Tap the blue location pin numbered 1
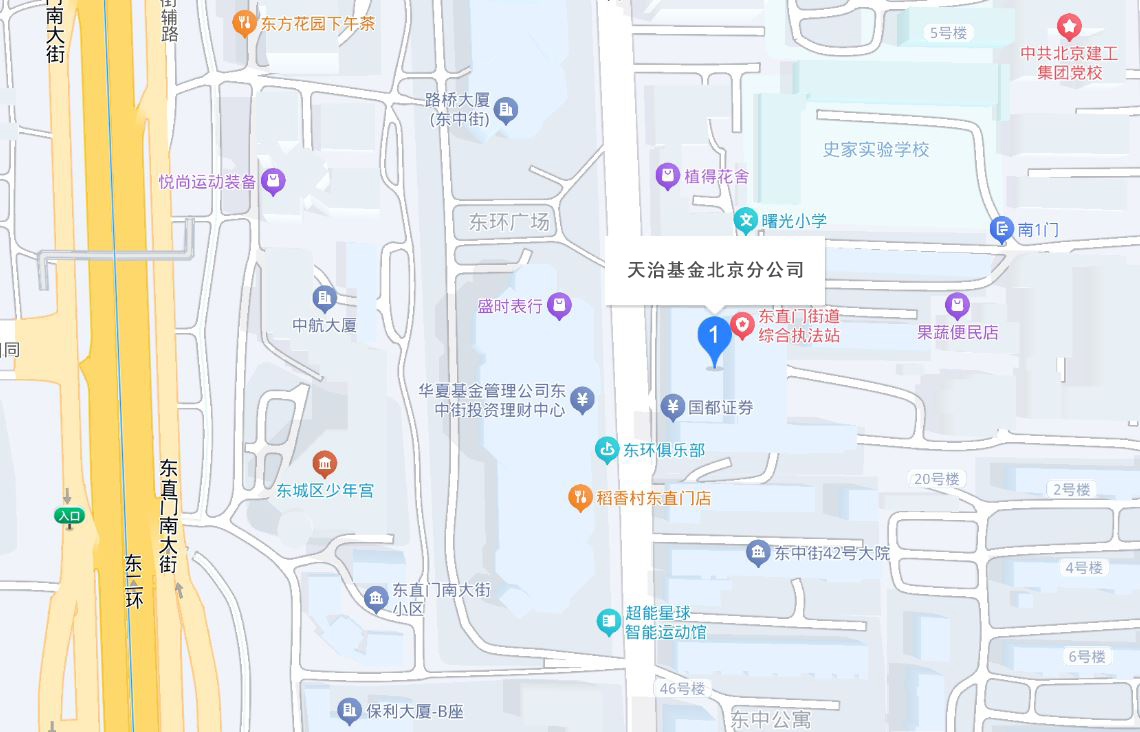 (x=714, y=339)
